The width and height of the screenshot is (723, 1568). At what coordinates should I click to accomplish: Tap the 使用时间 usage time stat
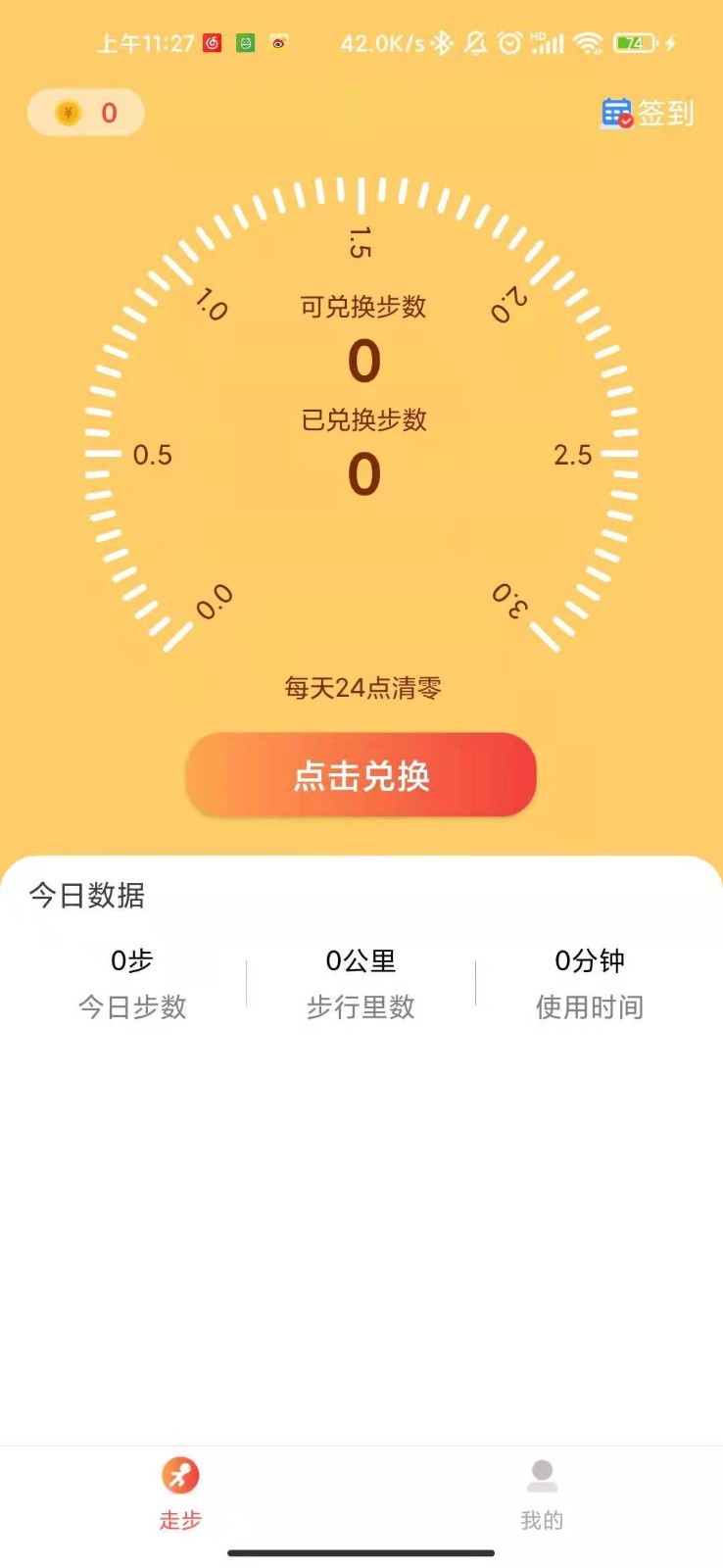coord(589,983)
